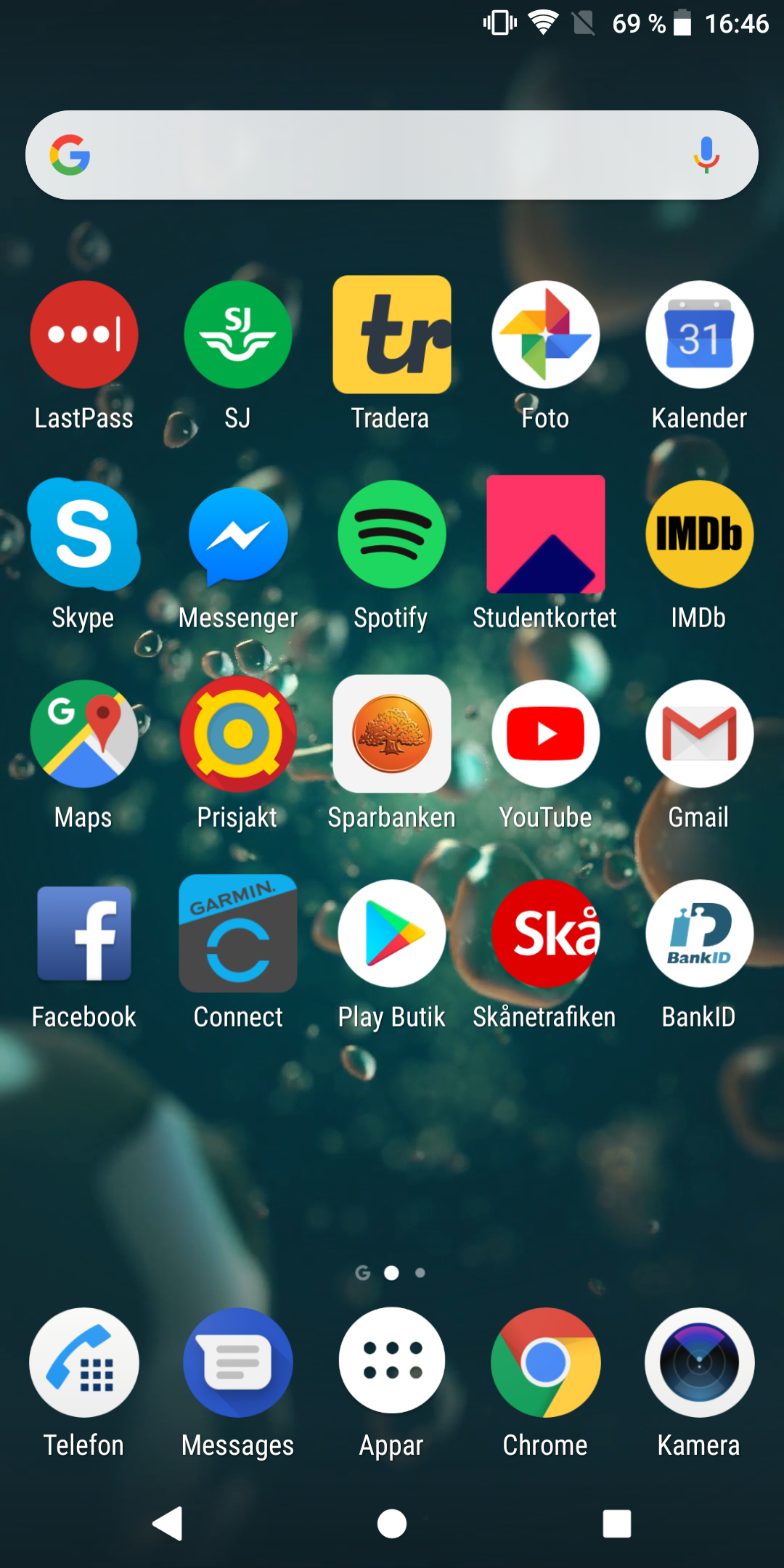Launch the SJ train app

click(238, 335)
